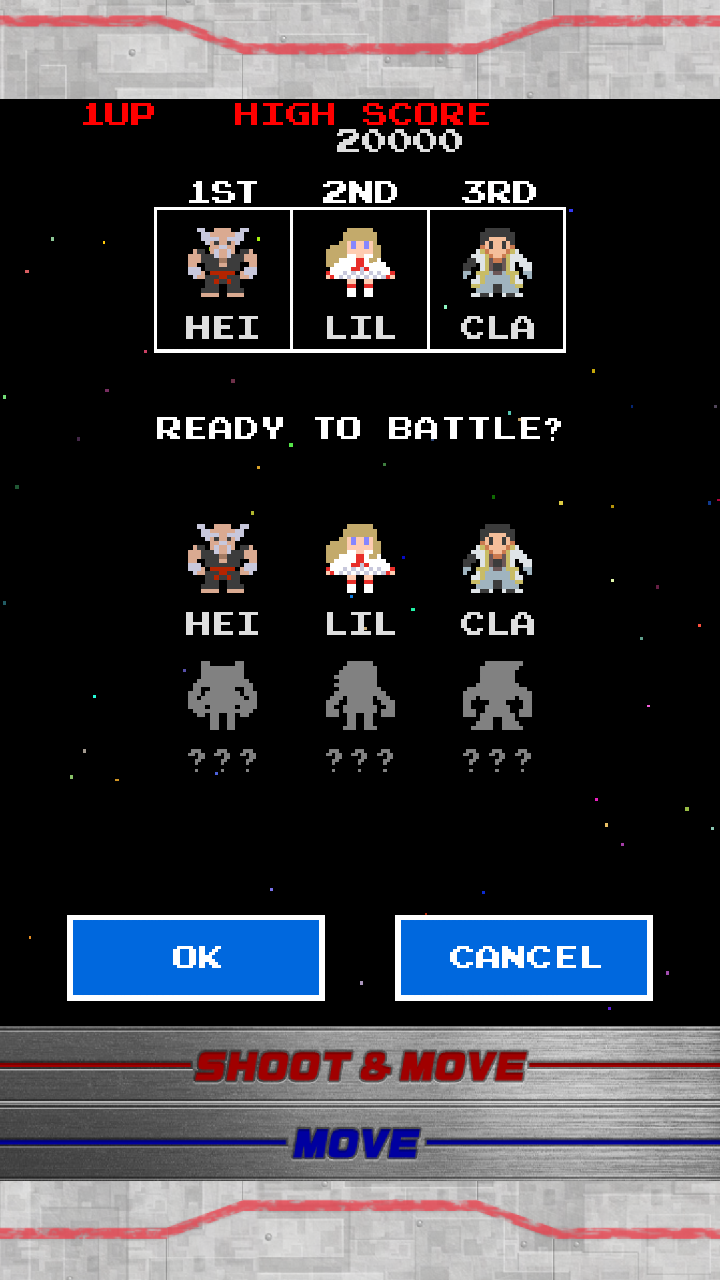Tap the 1ST team slot box
The image size is (720, 1280).
click(223, 280)
